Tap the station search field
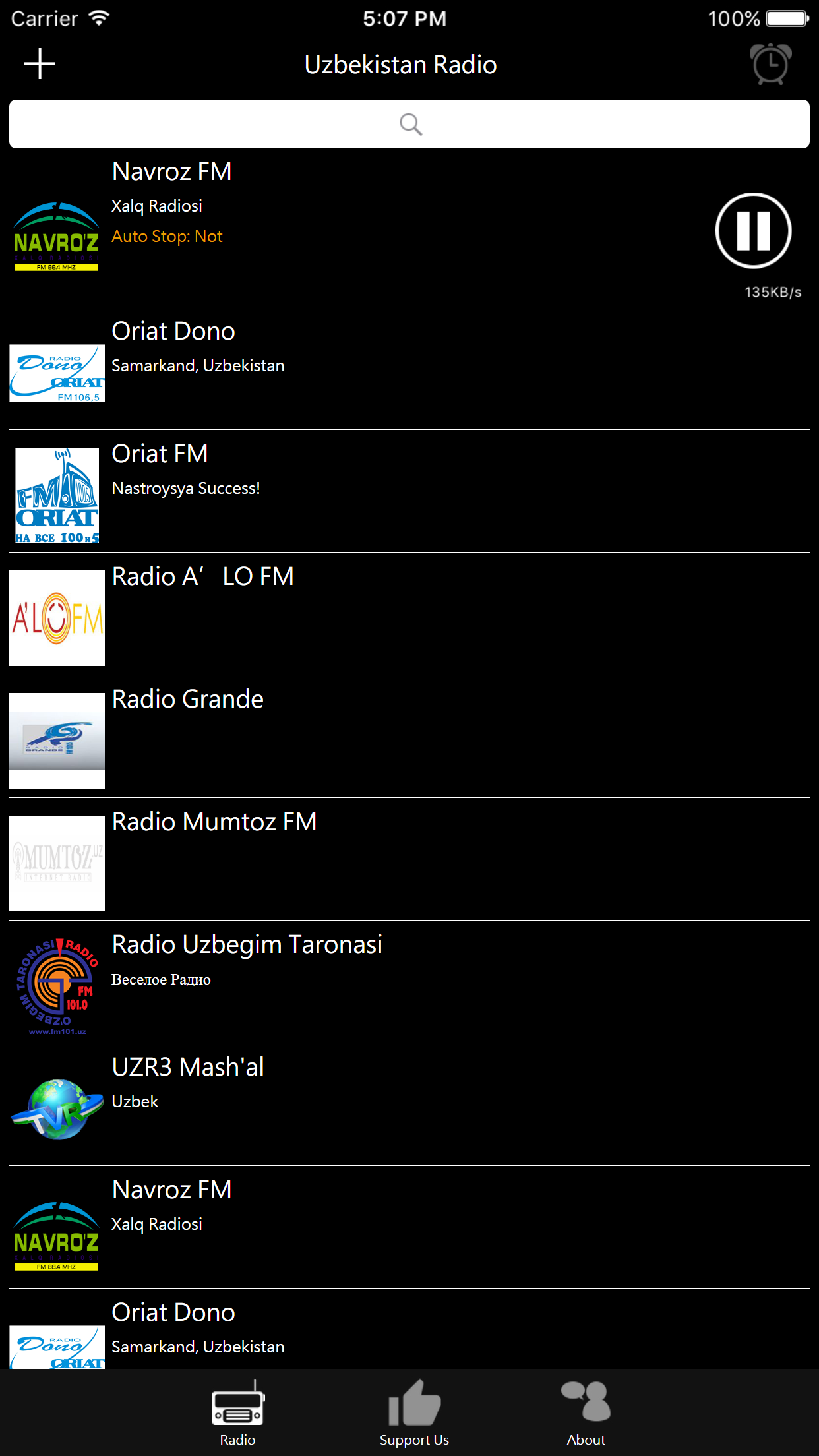This screenshot has width=819, height=1456. [409, 124]
